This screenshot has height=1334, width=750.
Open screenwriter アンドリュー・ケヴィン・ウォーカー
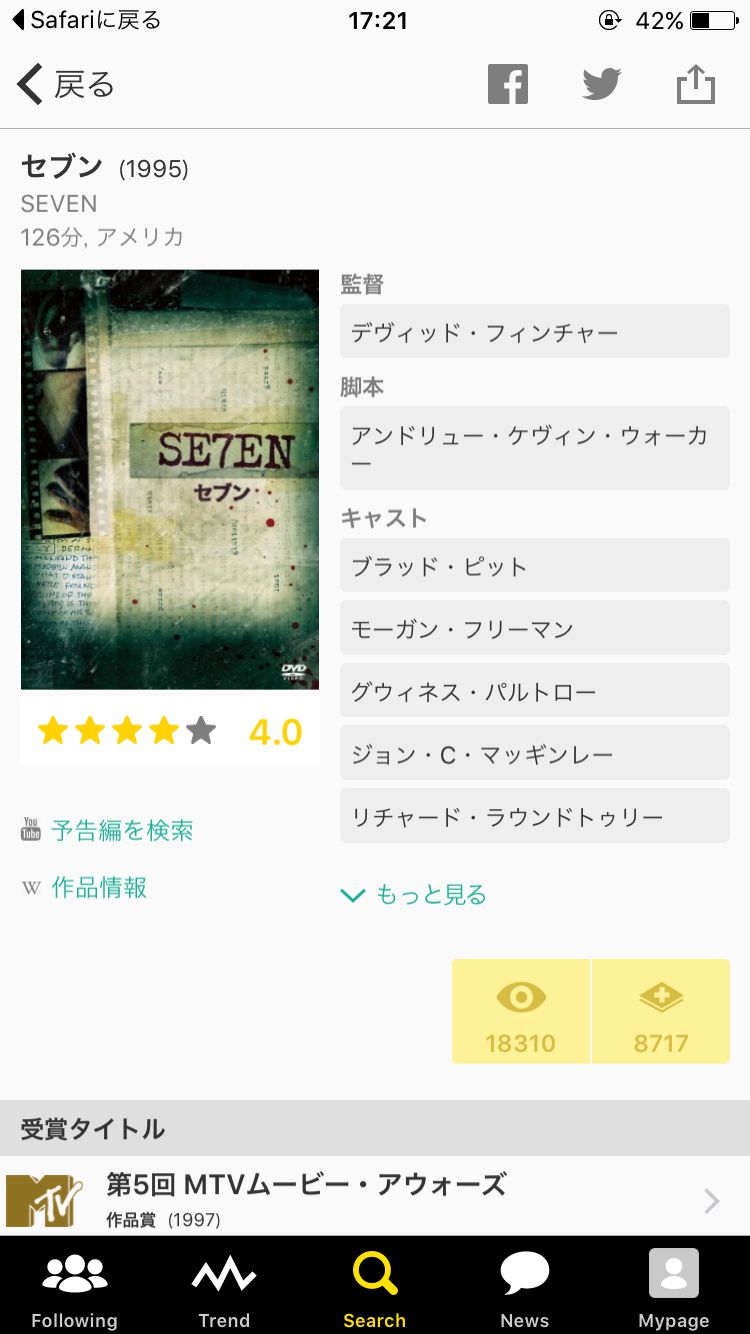534,448
